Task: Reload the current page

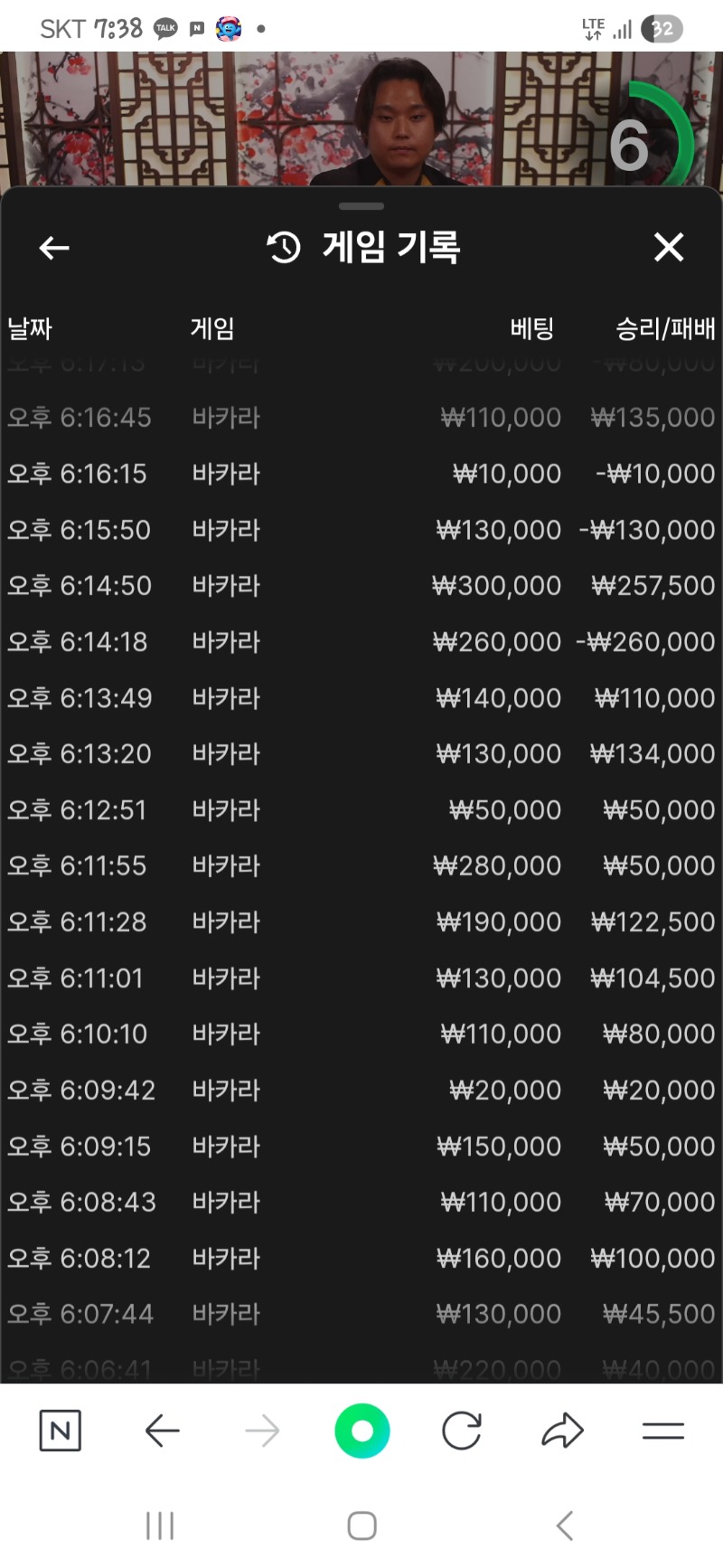Action: 462,1431
